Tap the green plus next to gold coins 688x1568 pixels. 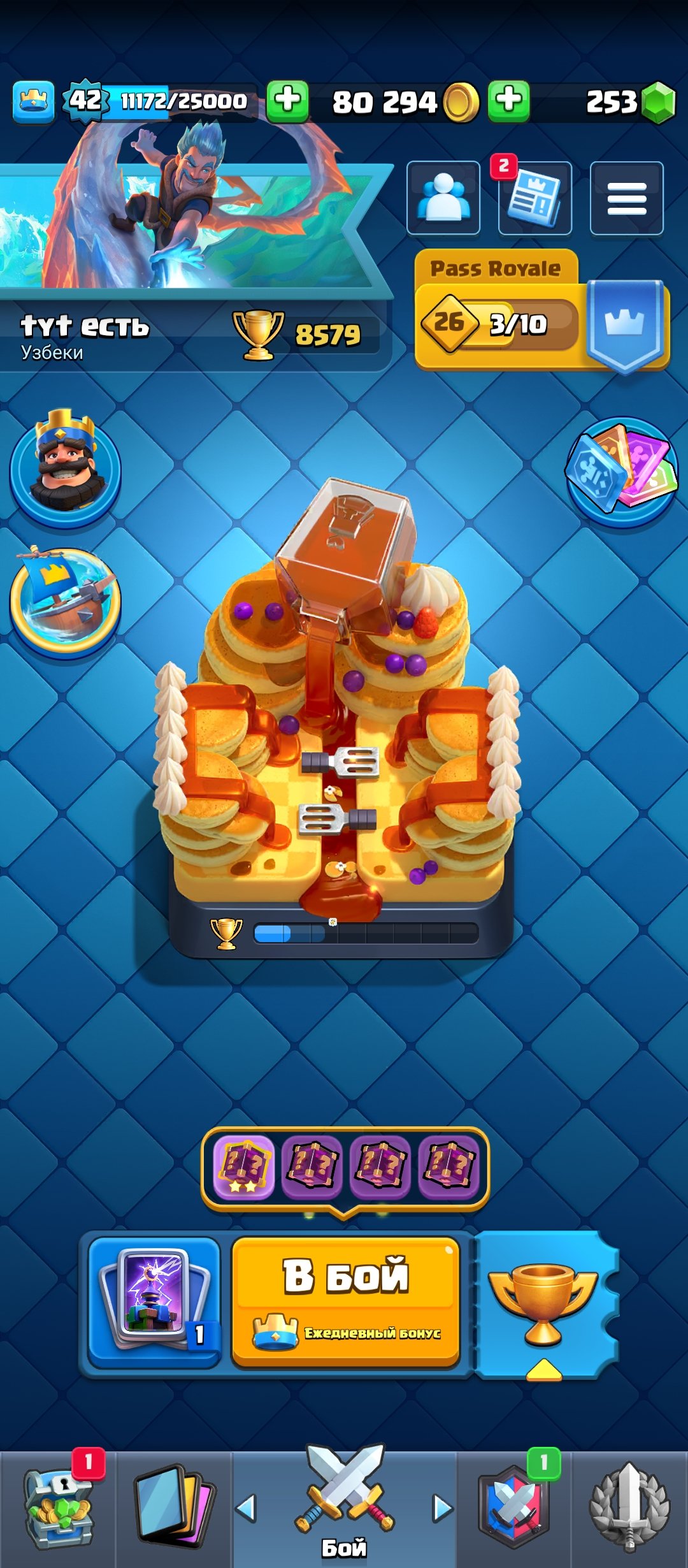pos(287,101)
